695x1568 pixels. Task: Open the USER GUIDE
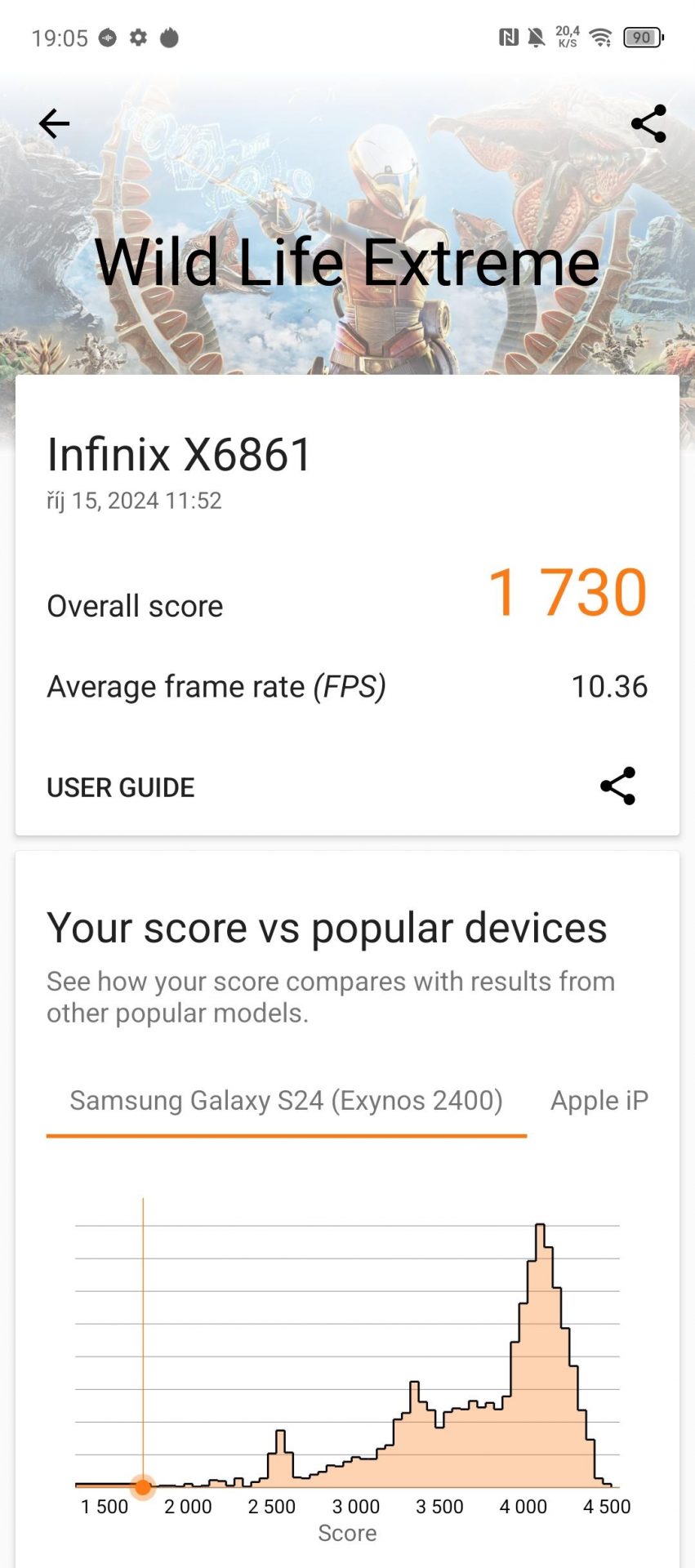[x=121, y=787]
